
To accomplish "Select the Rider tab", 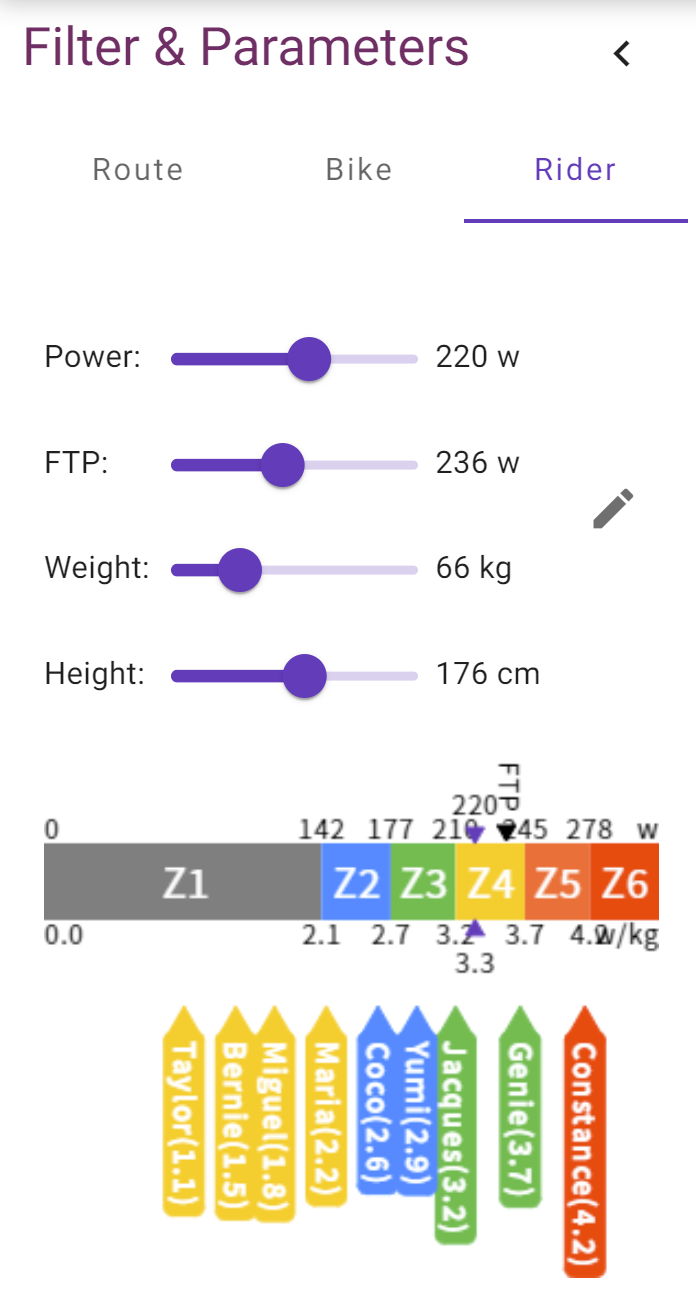I will [575, 170].
